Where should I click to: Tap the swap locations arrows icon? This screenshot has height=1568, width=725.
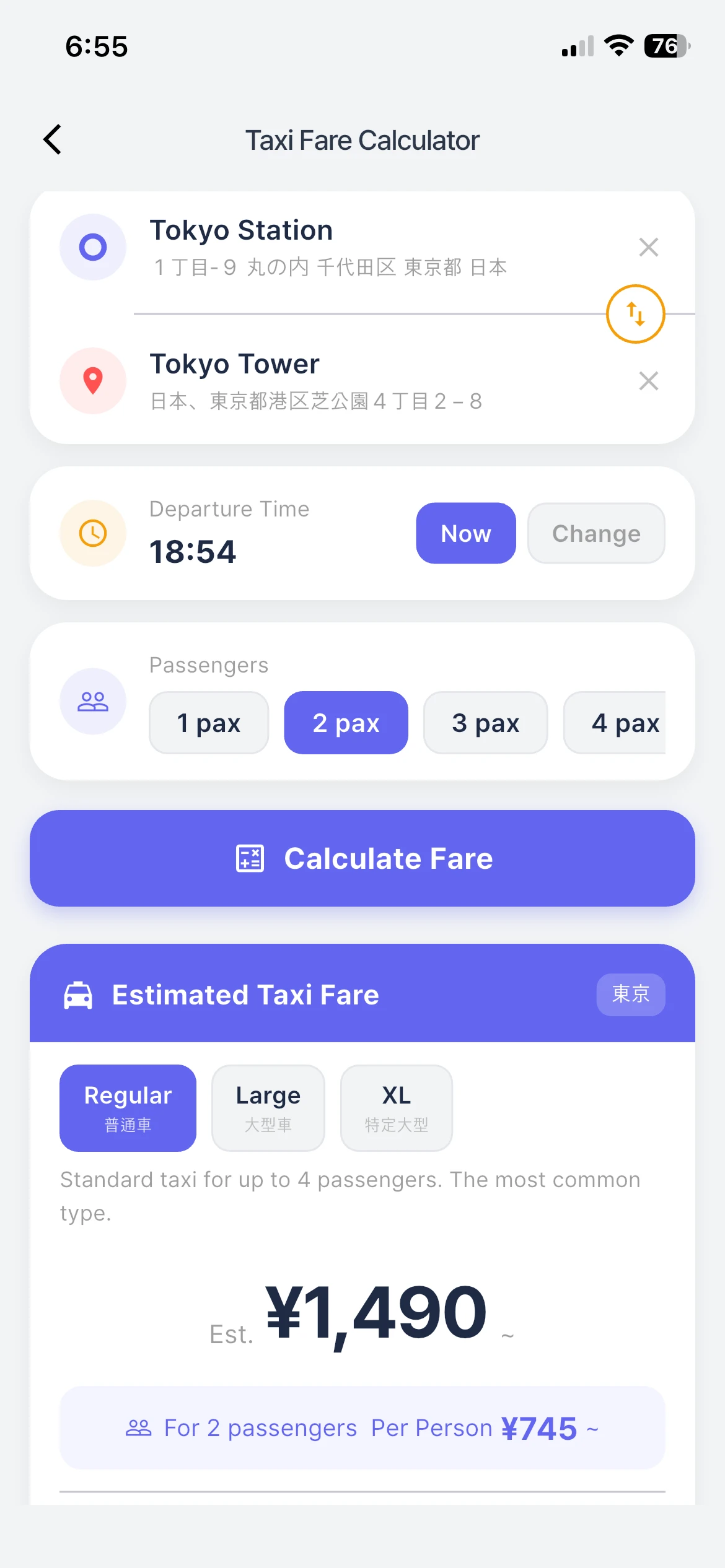pyautogui.click(x=635, y=314)
